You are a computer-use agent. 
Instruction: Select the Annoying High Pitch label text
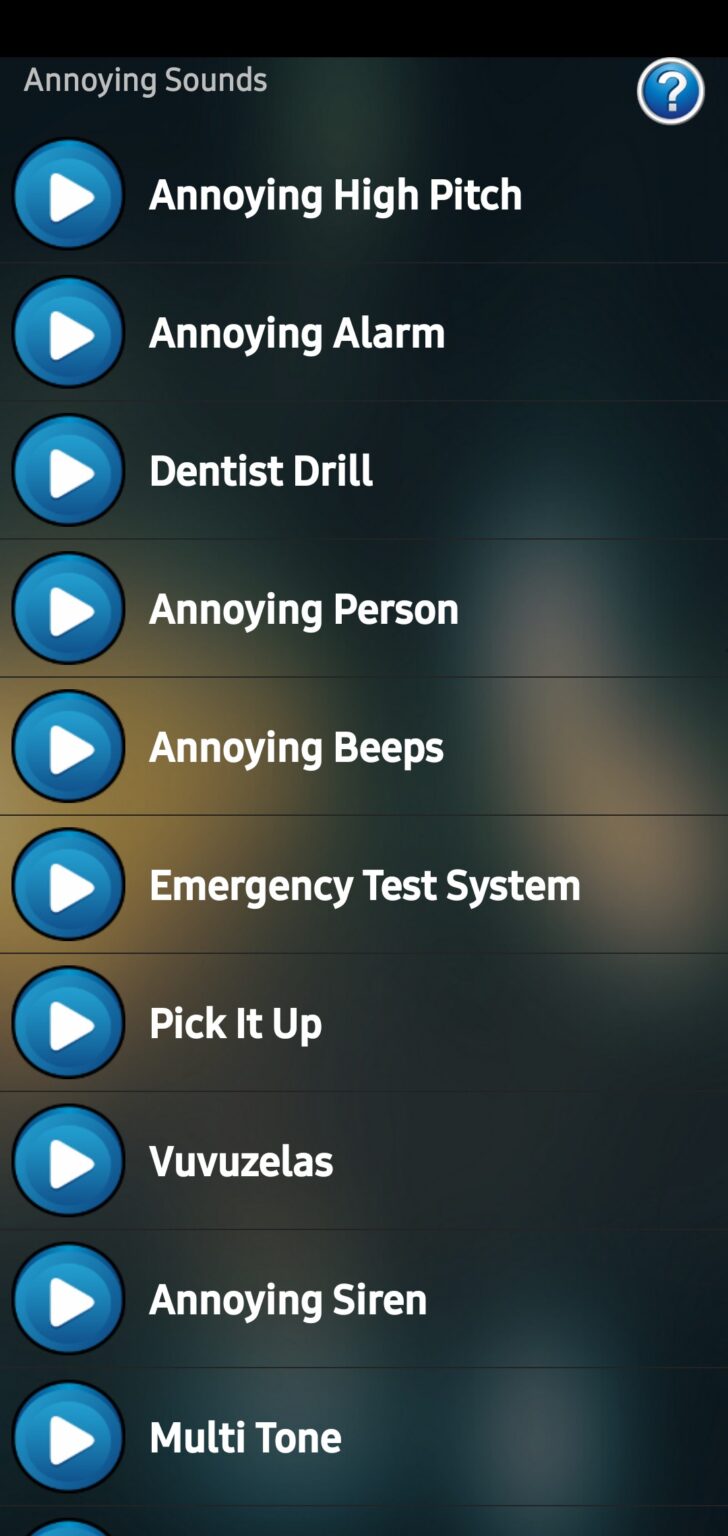click(x=335, y=194)
